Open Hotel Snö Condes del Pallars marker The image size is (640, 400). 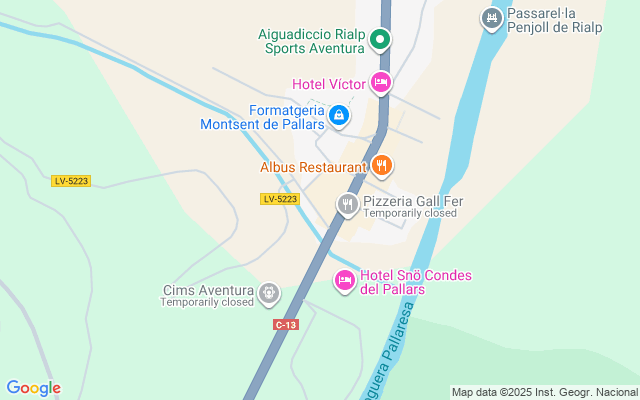[x=344, y=282]
